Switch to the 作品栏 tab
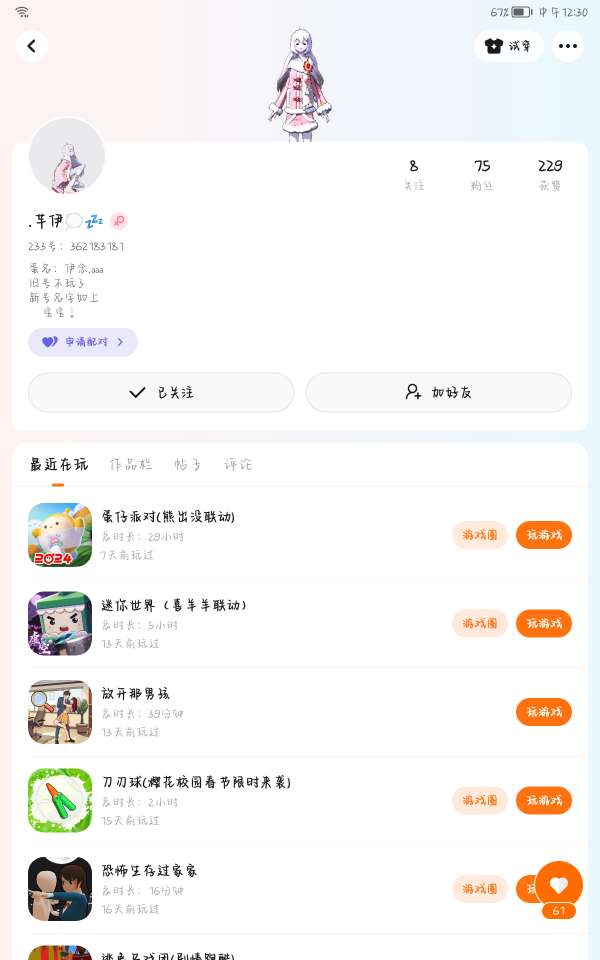600x960 pixels. 131,465
